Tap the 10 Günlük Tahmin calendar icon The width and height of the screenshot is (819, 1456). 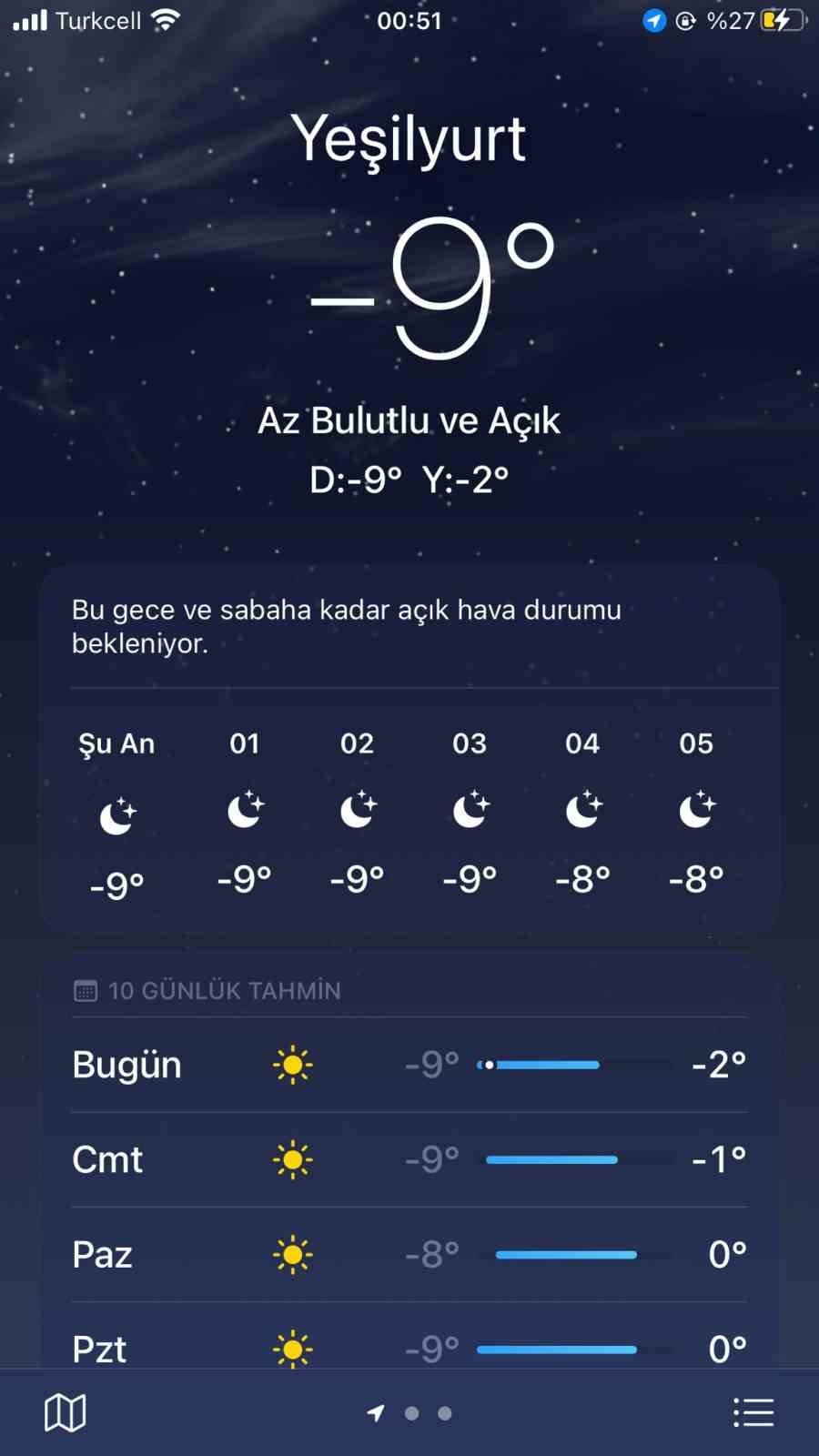[85, 990]
